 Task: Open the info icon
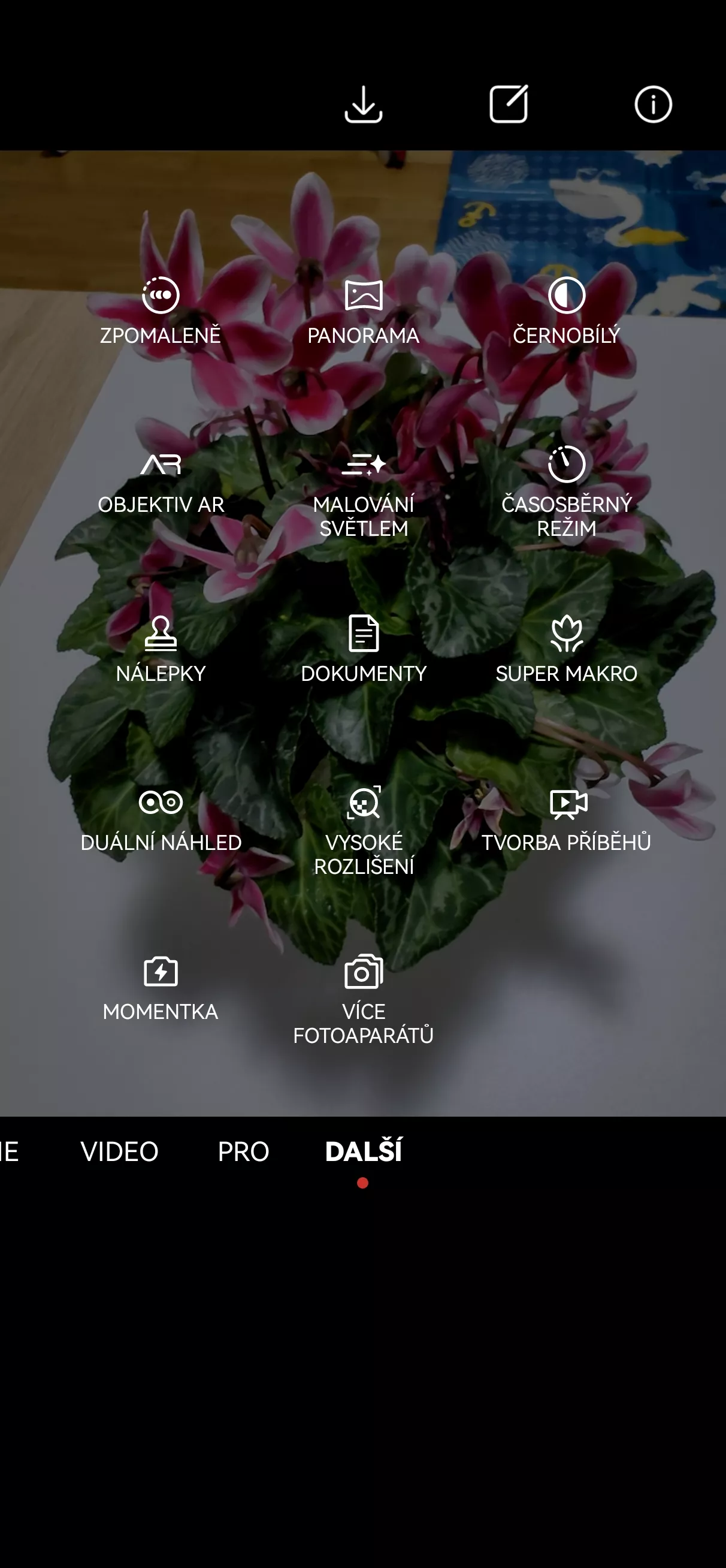[x=653, y=105]
